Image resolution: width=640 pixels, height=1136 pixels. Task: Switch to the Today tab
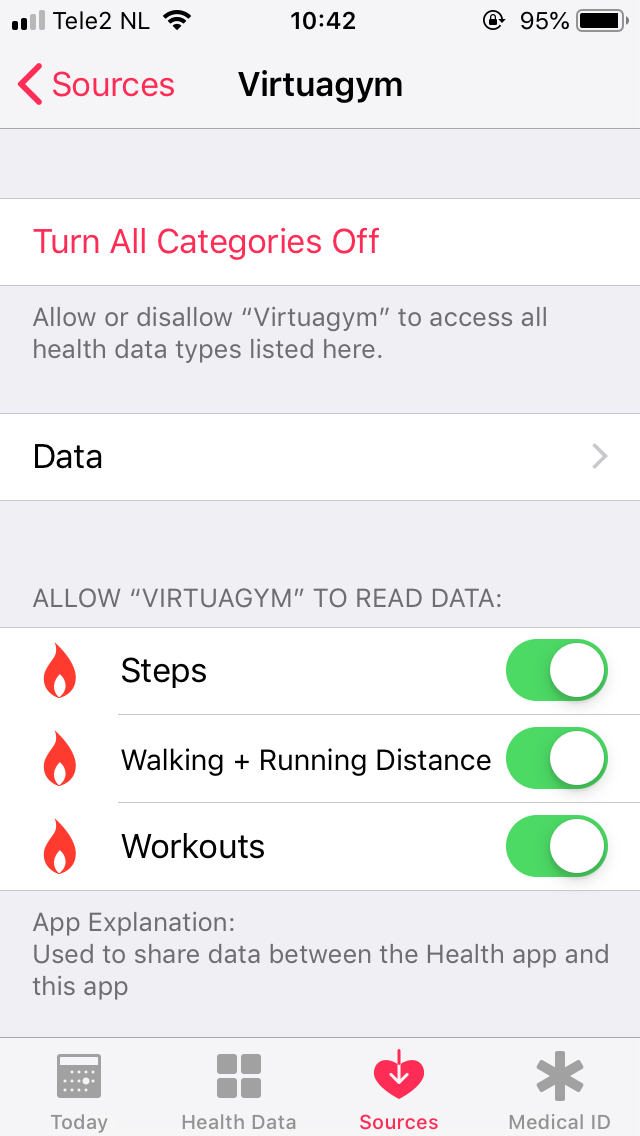pos(79,1090)
